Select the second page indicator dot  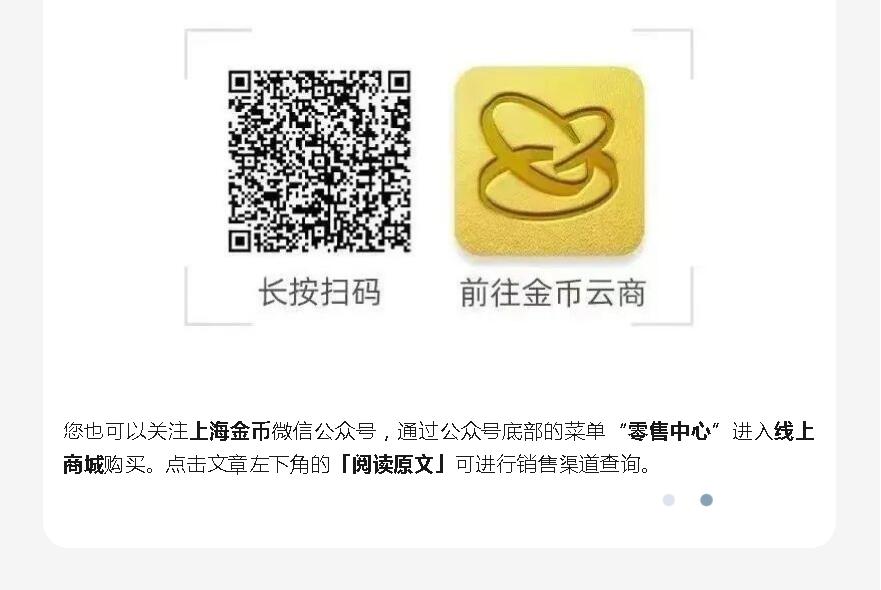click(x=706, y=500)
